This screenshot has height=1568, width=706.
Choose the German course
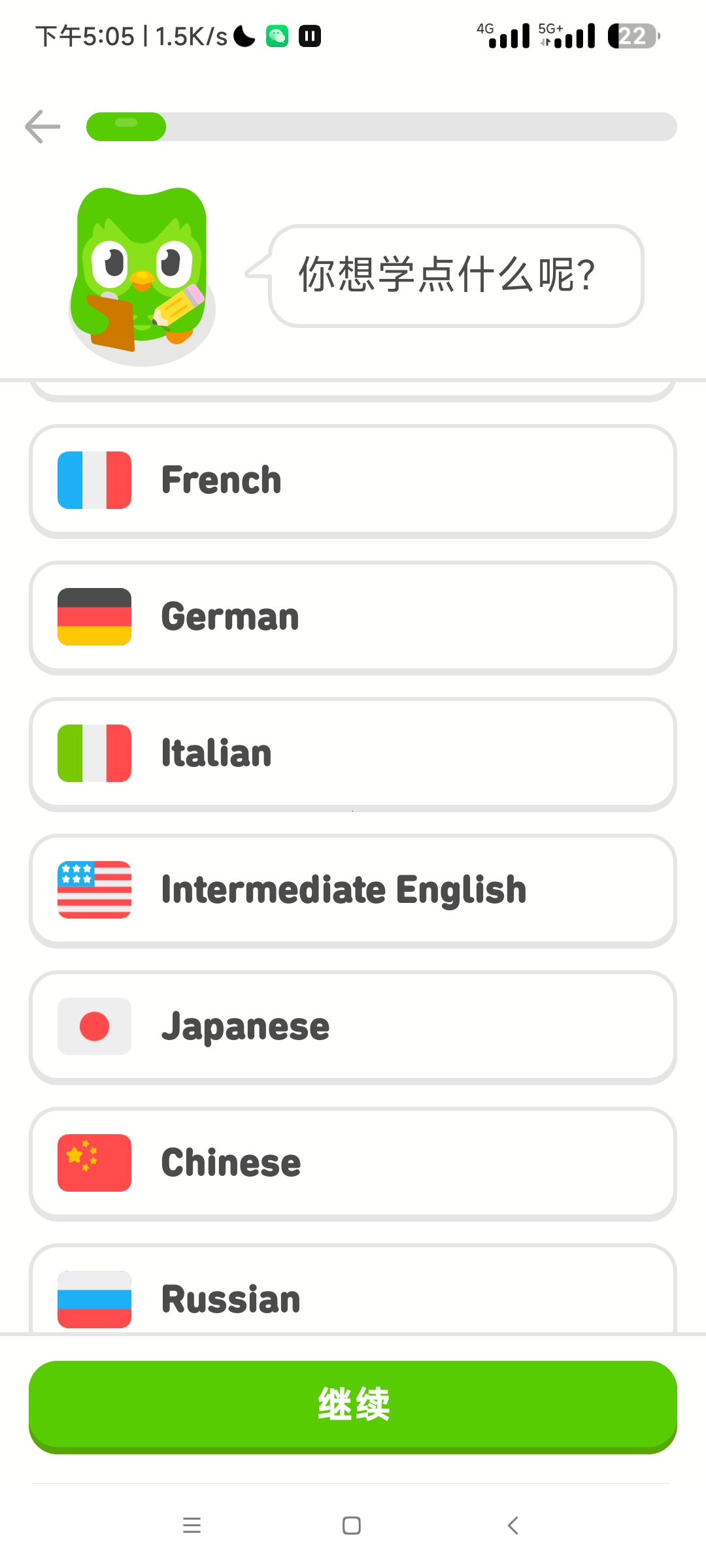pyautogui.click(x=353, y=617)
